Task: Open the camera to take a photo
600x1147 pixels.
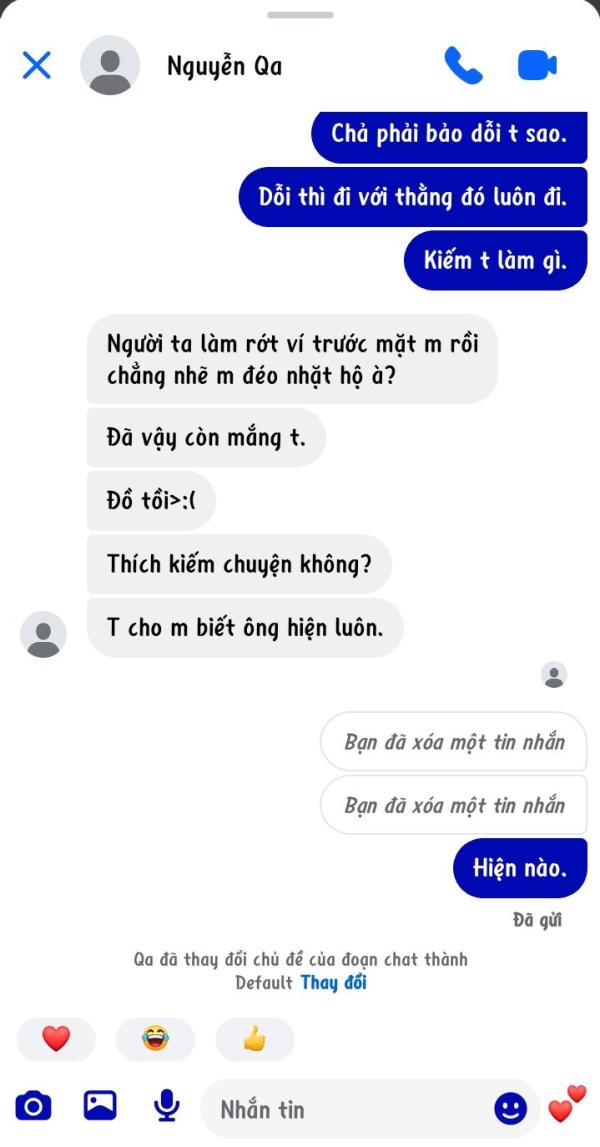Action: (x=34, y=1105)
